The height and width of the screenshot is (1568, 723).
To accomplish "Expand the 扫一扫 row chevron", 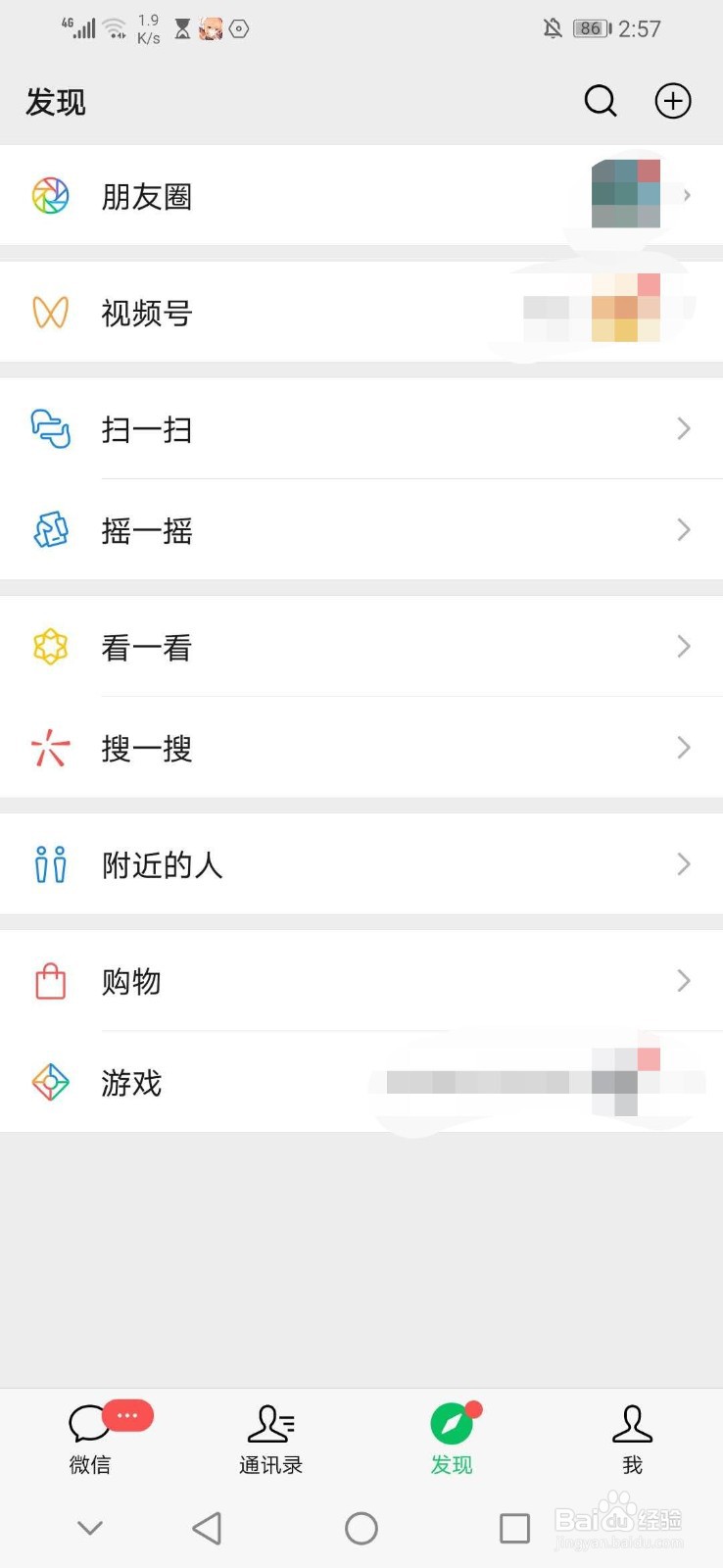I will tap(684, 429).
